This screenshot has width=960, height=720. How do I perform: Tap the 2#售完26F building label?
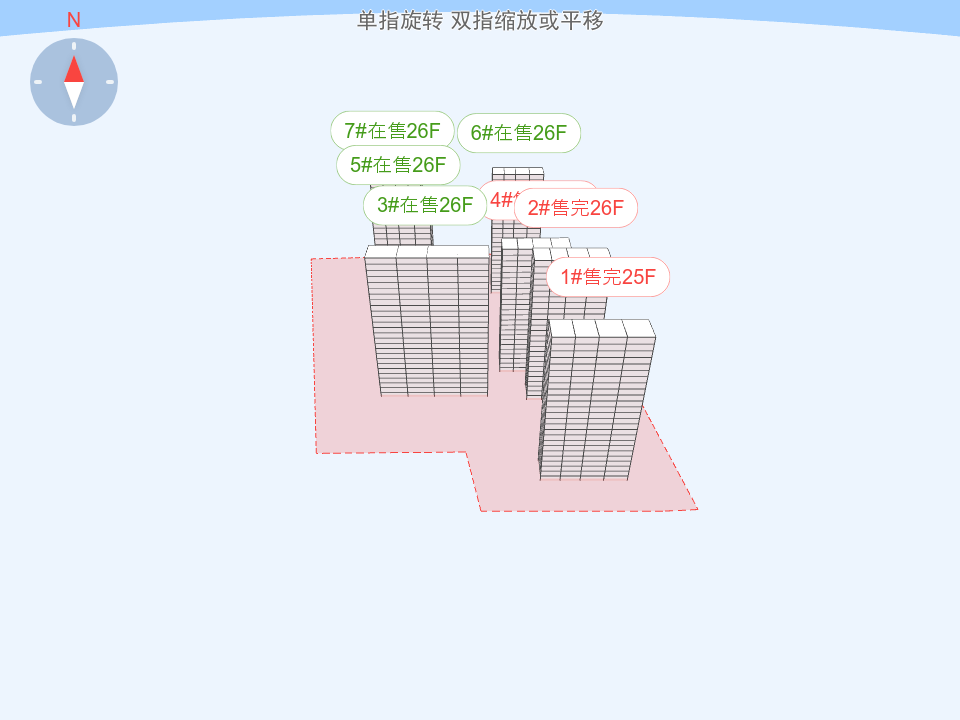(576, 208)
